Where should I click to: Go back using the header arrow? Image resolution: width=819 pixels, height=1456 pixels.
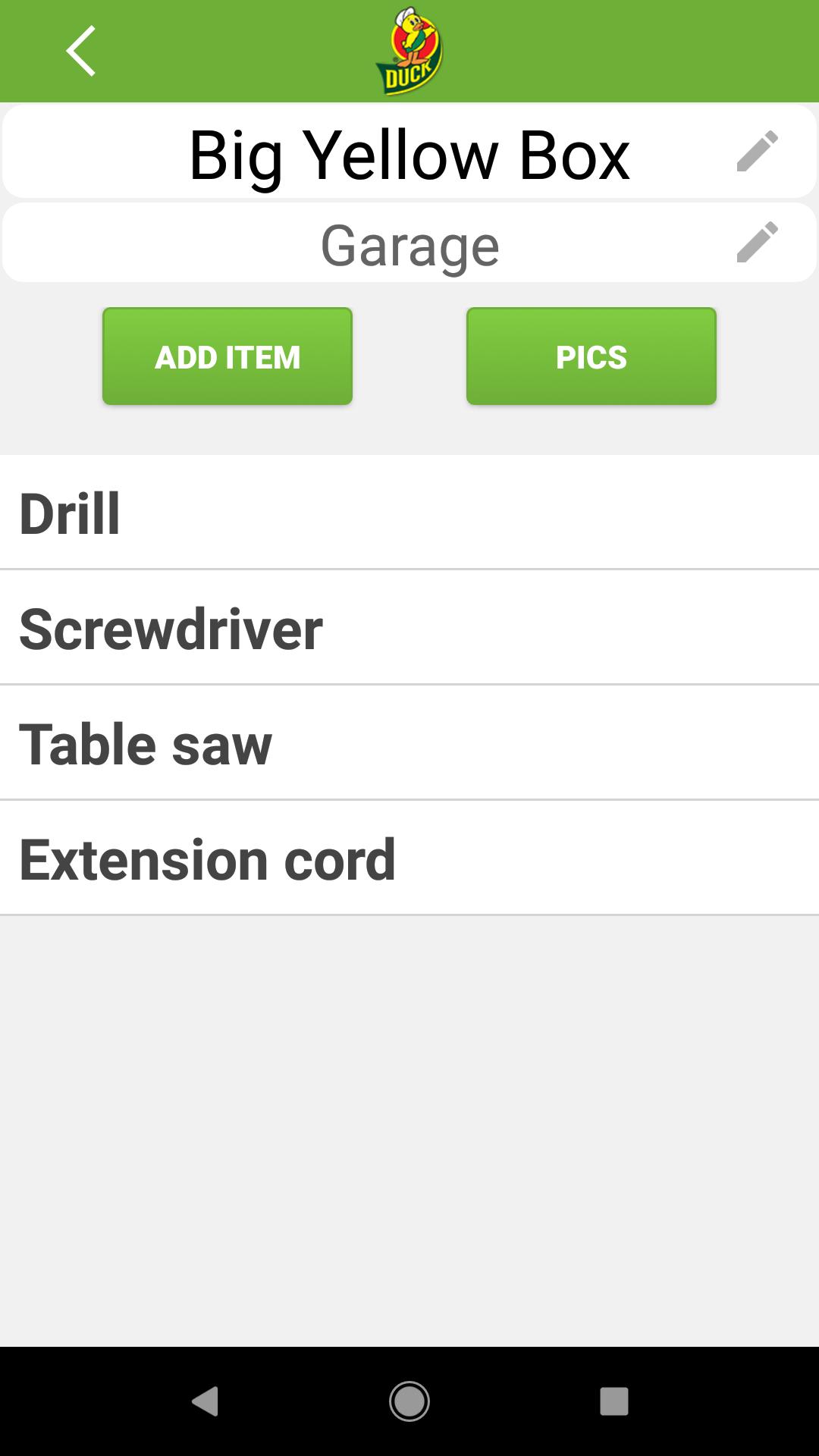(81, 51)
